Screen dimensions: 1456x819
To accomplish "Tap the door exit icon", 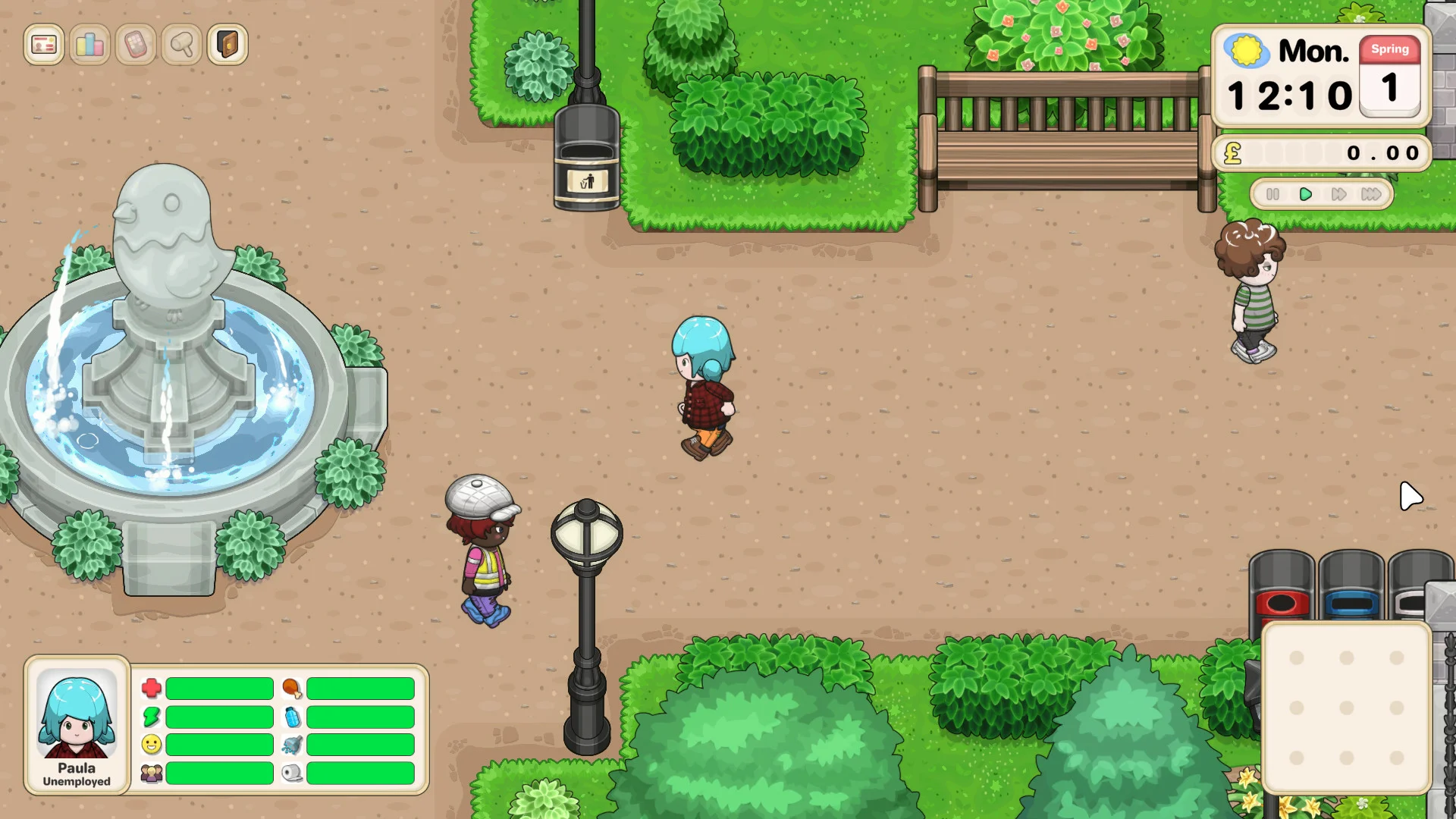I will 227,45.
